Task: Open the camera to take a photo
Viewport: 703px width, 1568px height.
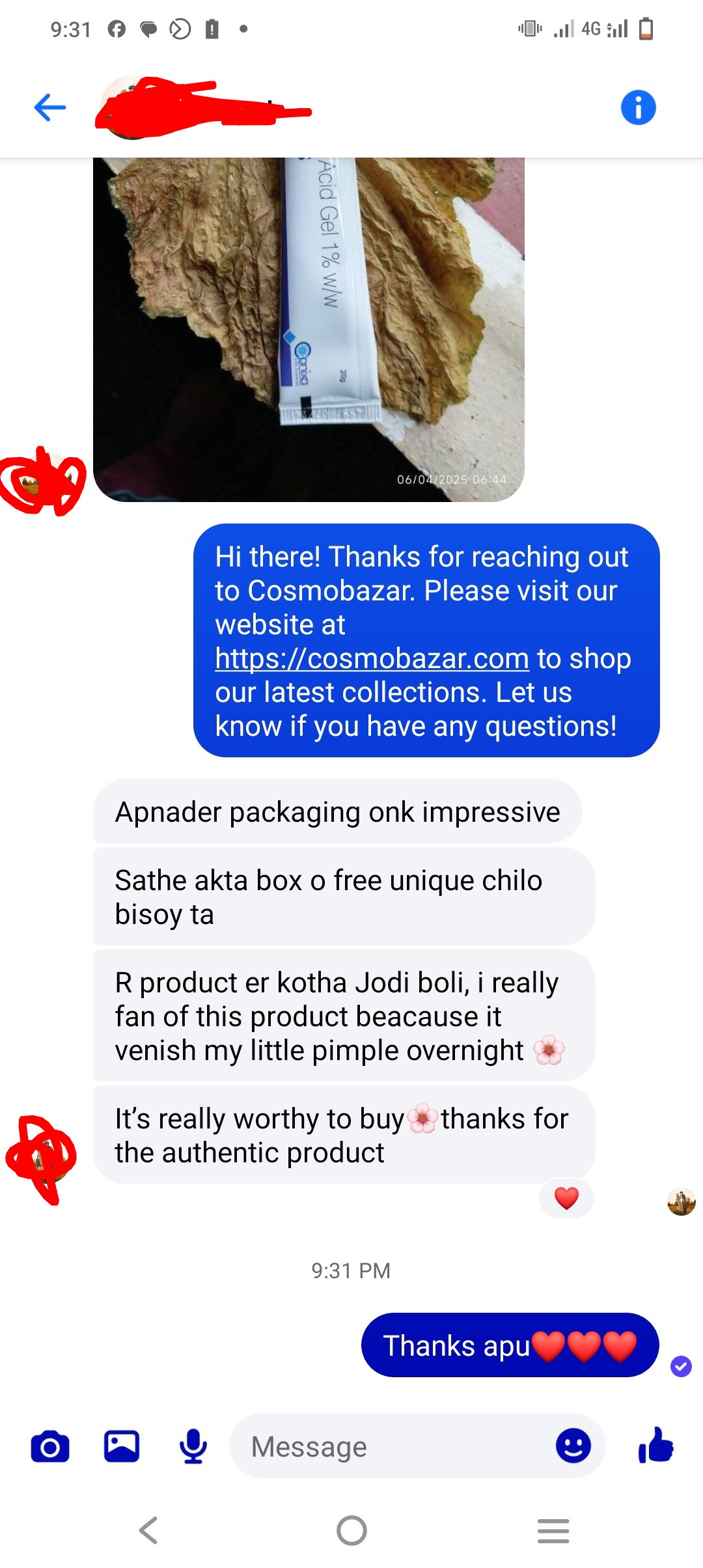Action: [x=50, y=1447]
